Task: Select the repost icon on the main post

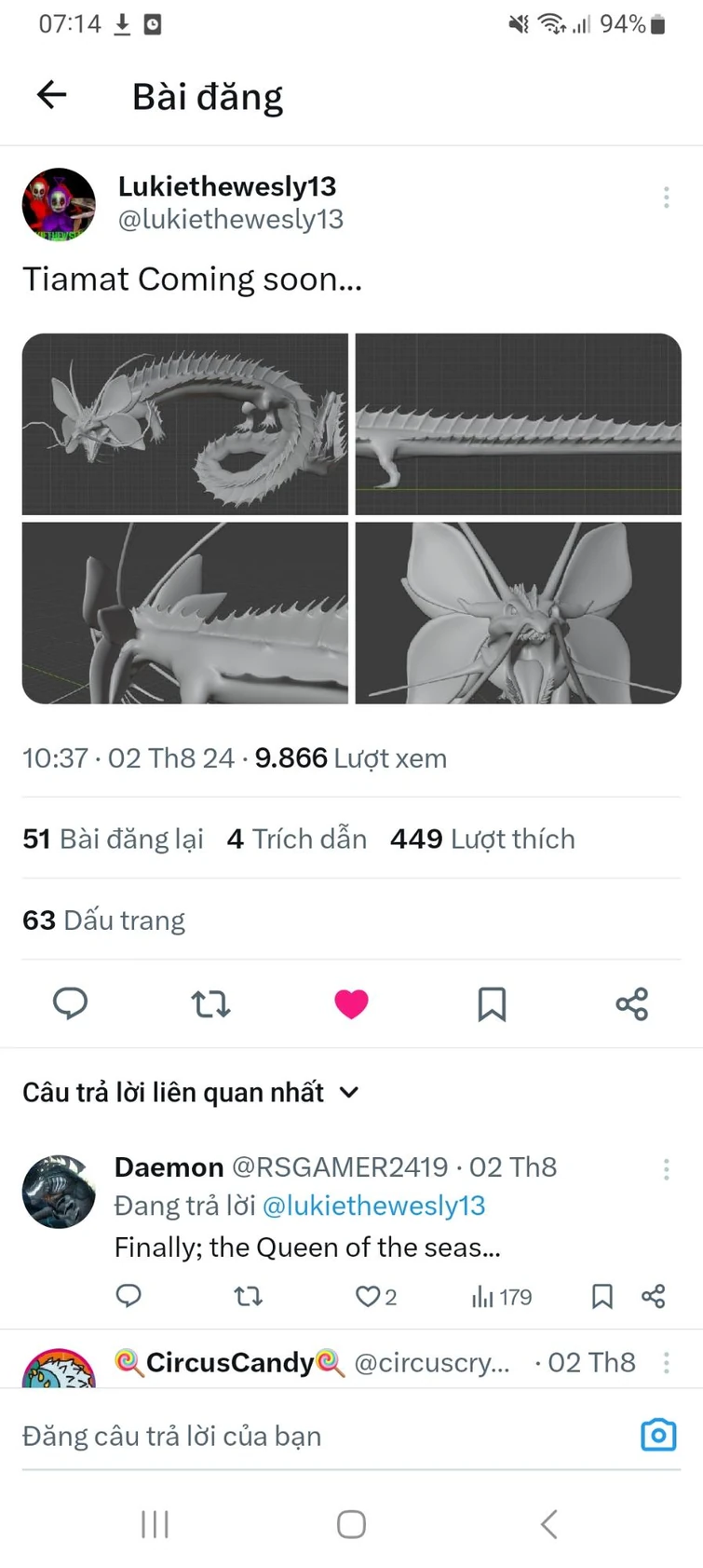Action: coord(210,1004)
